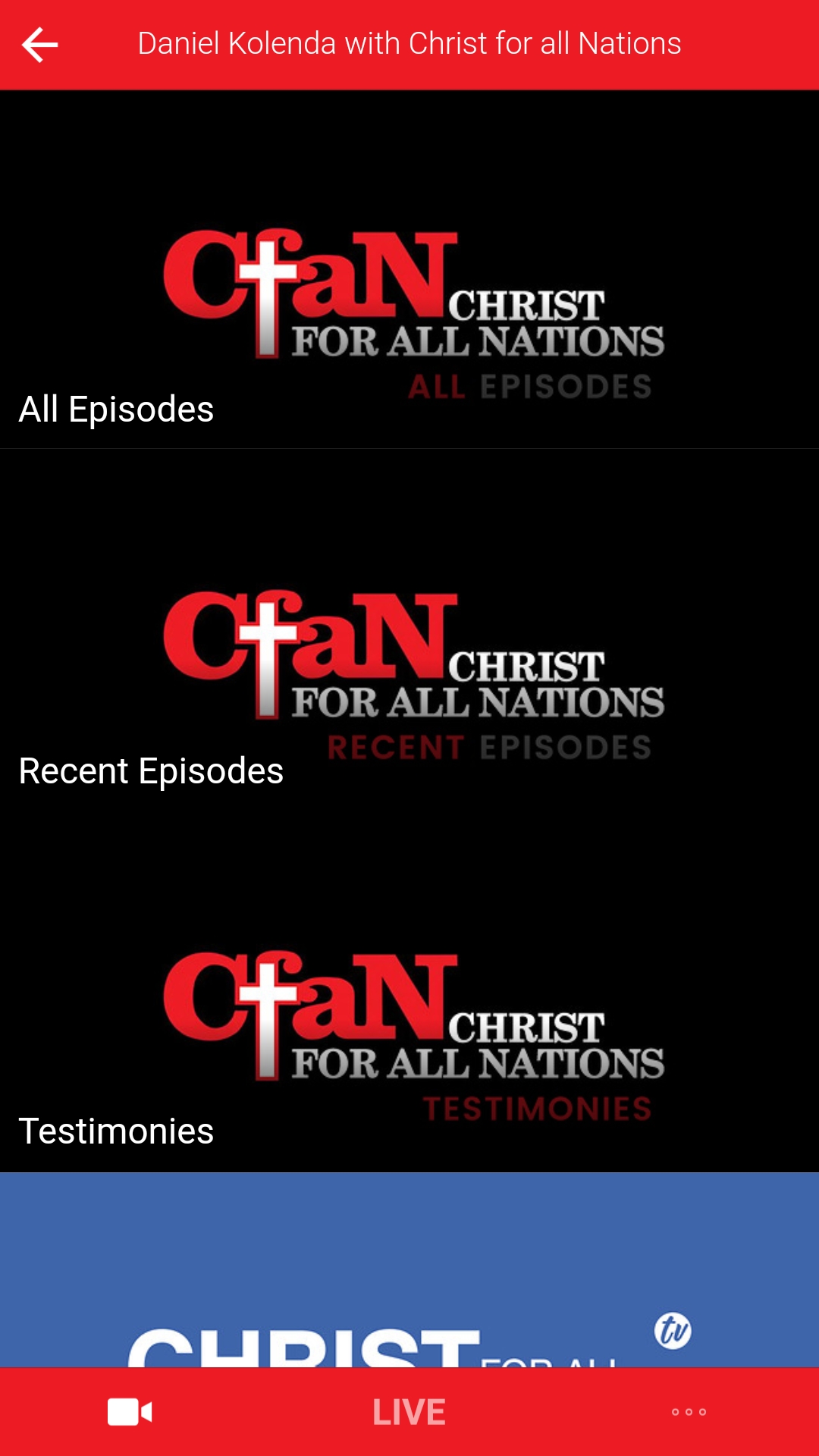Image resolution: width=819 pixels, height=1456 pixels.
Task: Open the Testimonies tile
Action: [409, 991]
